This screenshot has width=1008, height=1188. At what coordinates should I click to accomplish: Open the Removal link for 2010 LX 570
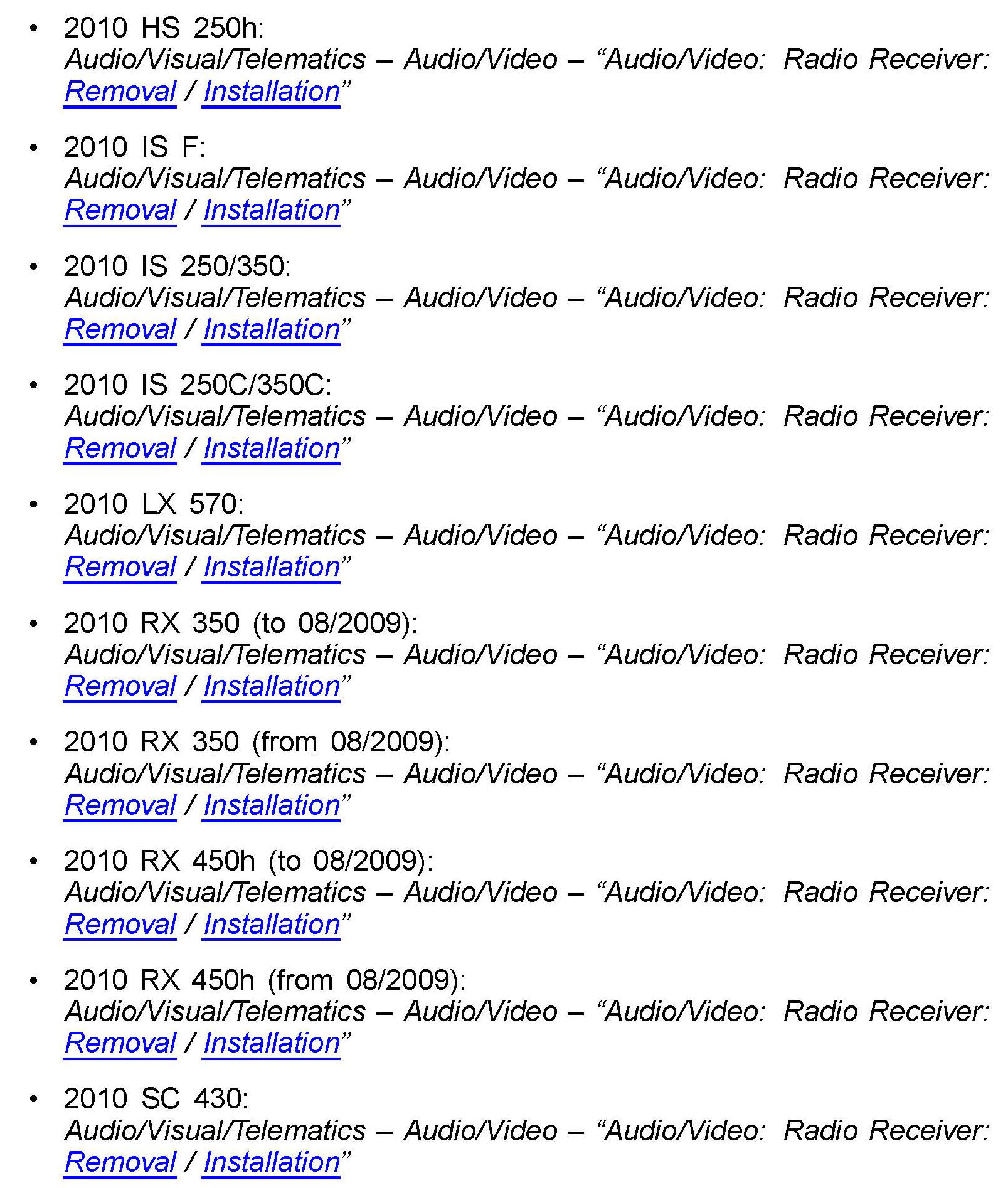(x=120, y=567)
